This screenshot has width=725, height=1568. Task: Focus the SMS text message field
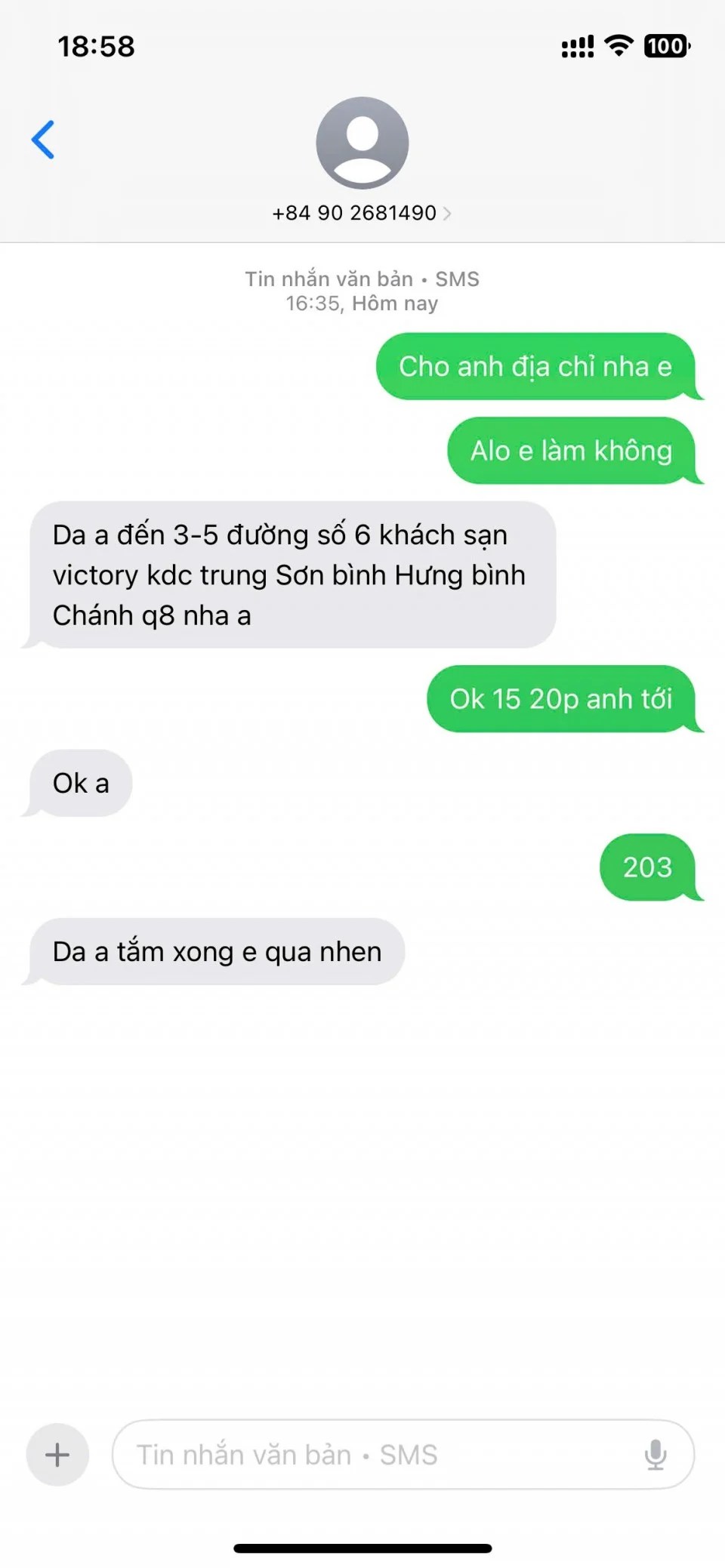pyautogui.click(x=378, y=1454)
